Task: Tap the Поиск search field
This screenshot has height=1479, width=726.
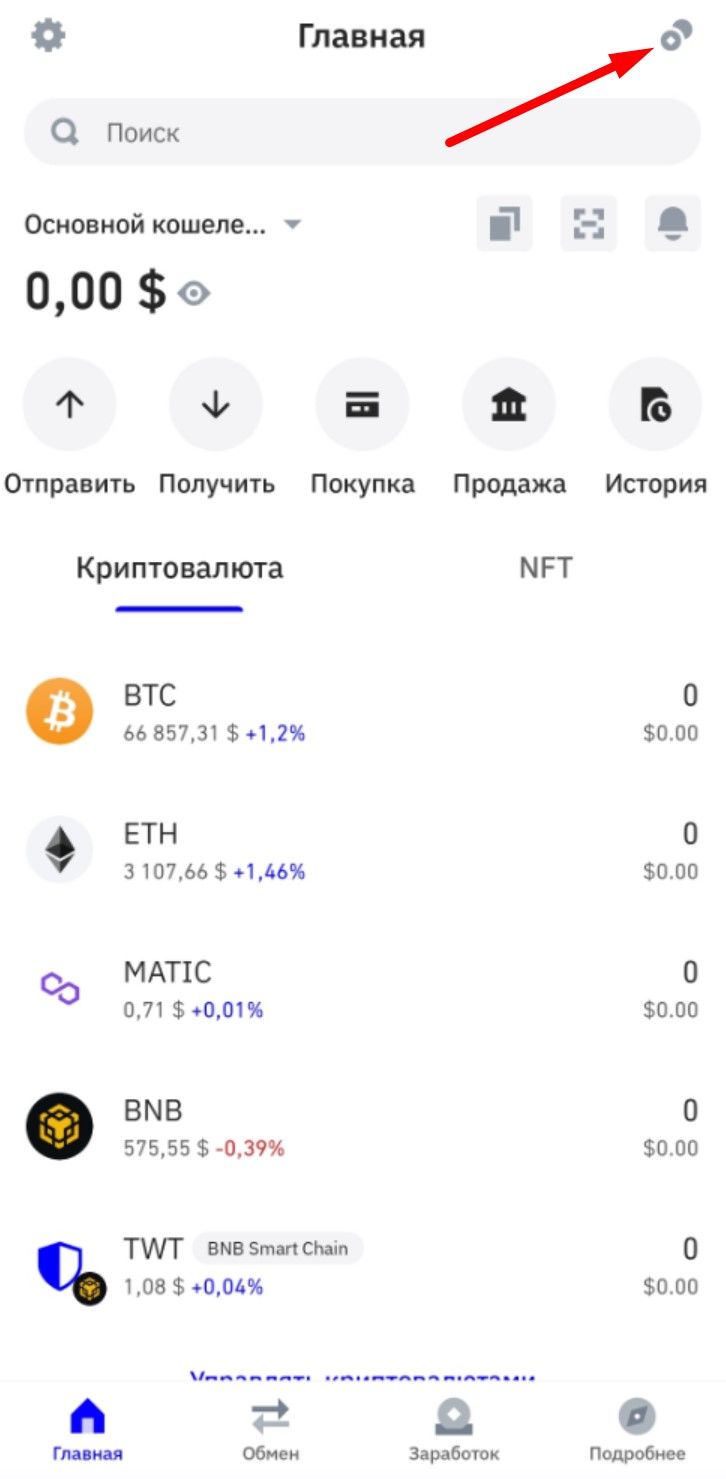Action: [x=362, y=132]
